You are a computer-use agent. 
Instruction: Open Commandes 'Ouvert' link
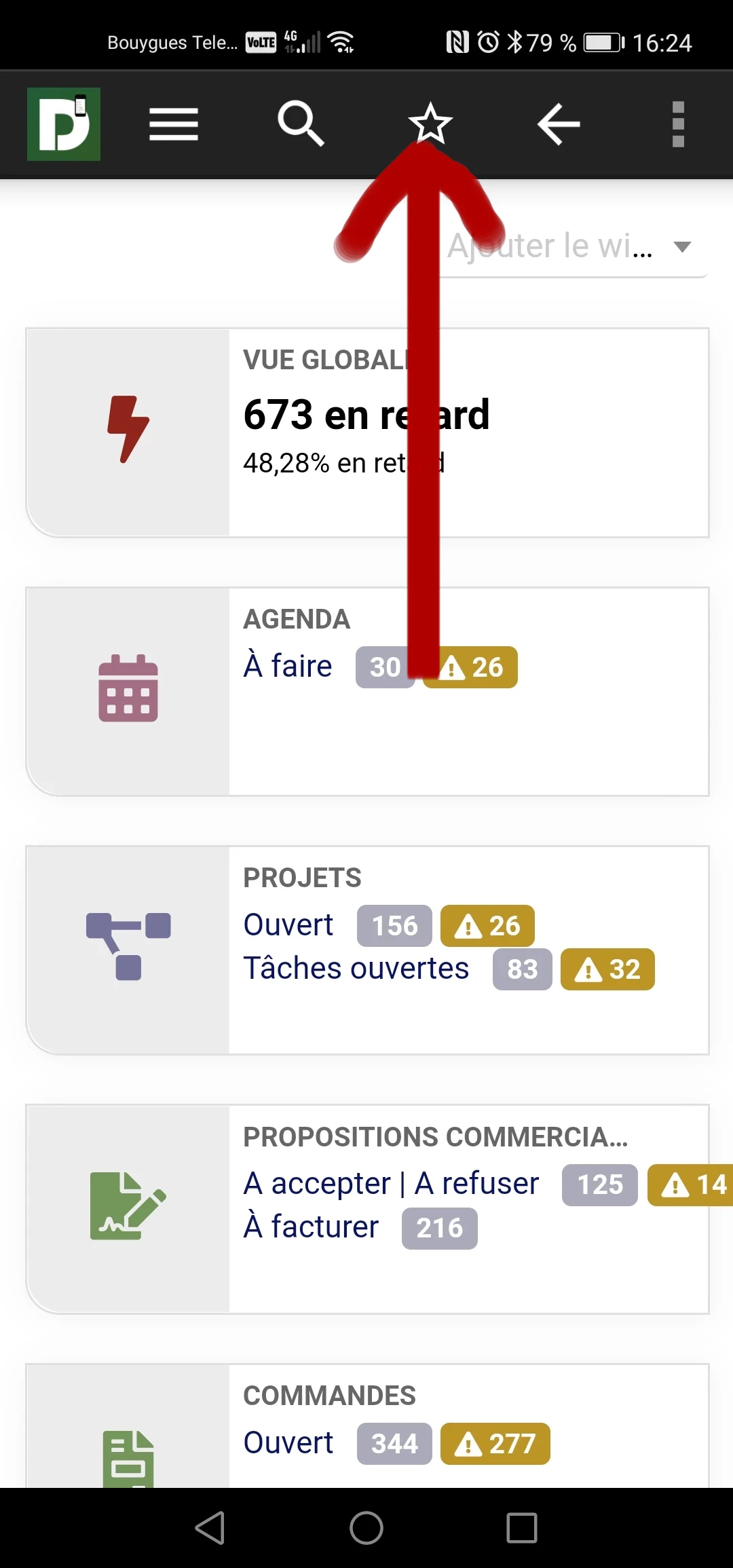[x=288, y=1443]
